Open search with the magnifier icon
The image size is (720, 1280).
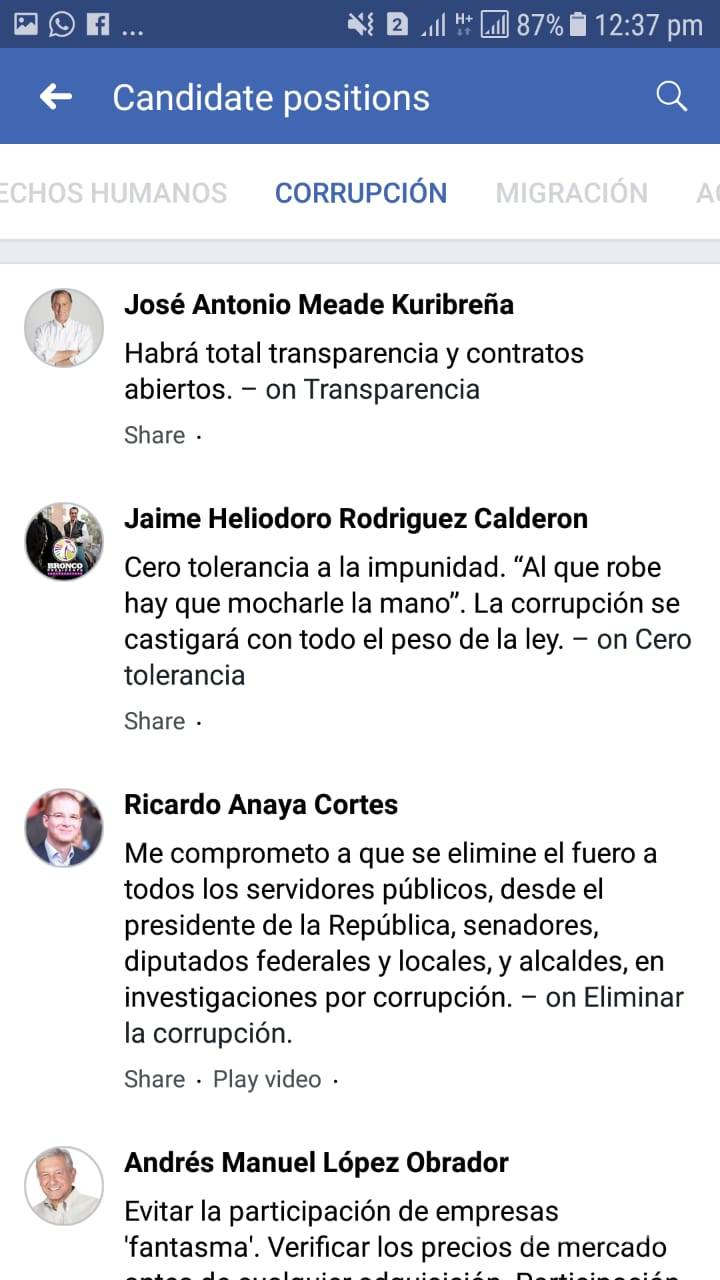pyautogui.click(x=671, y=96)
